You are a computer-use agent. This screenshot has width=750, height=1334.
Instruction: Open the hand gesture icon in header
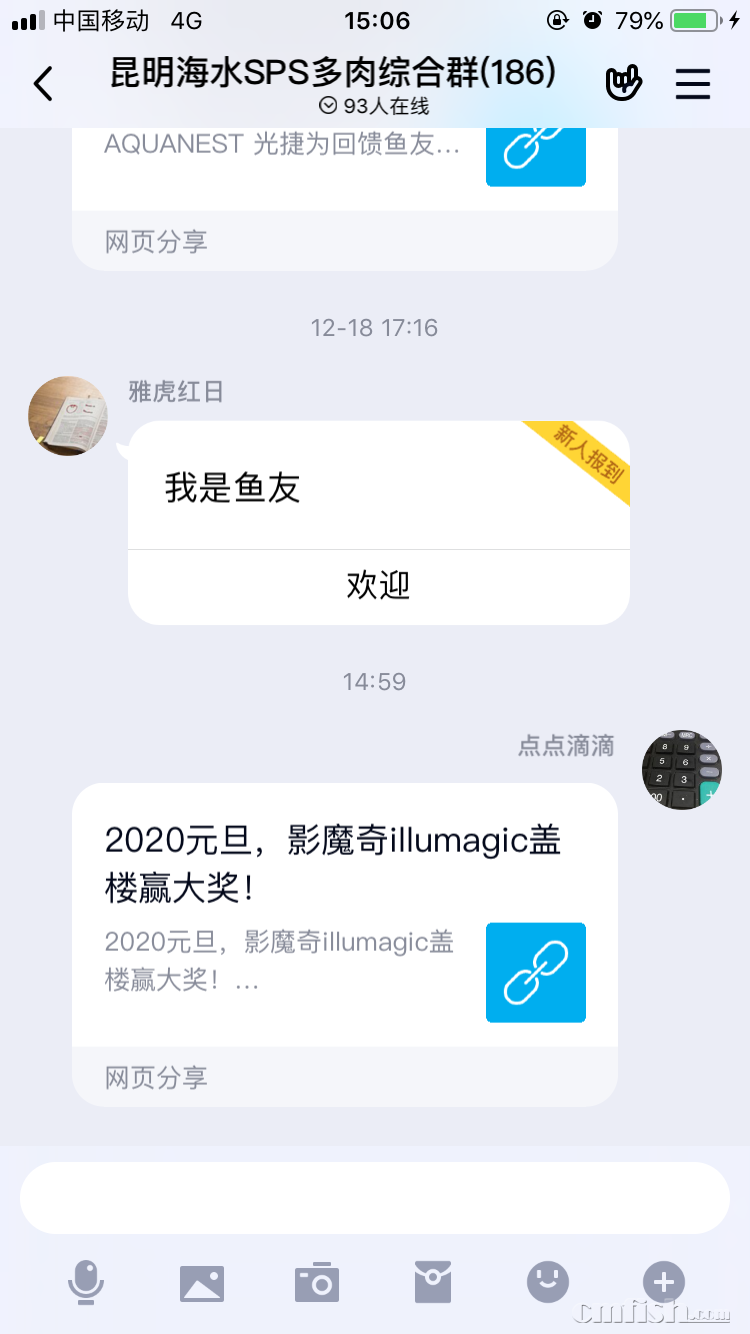tap(624, 84)
